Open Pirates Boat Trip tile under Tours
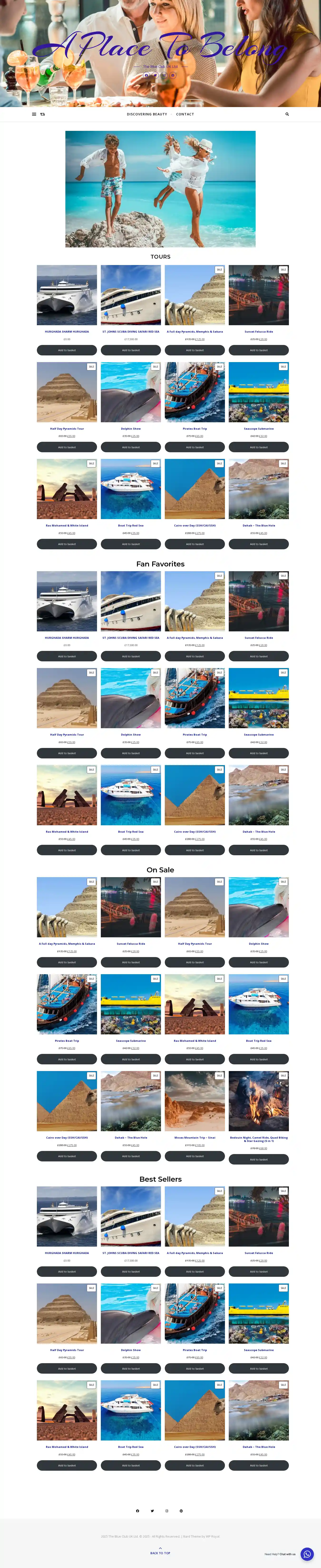 pyautogui.click(x=195, y=392)
